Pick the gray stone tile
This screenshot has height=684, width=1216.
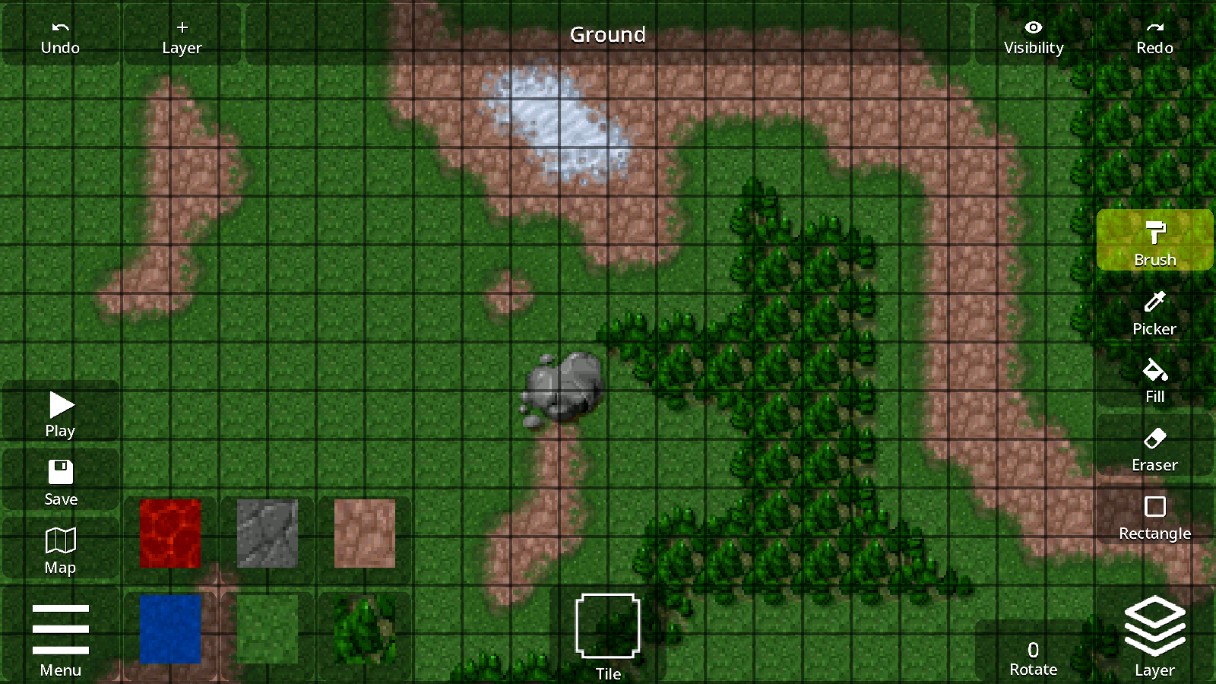click(x=267, y=533)
